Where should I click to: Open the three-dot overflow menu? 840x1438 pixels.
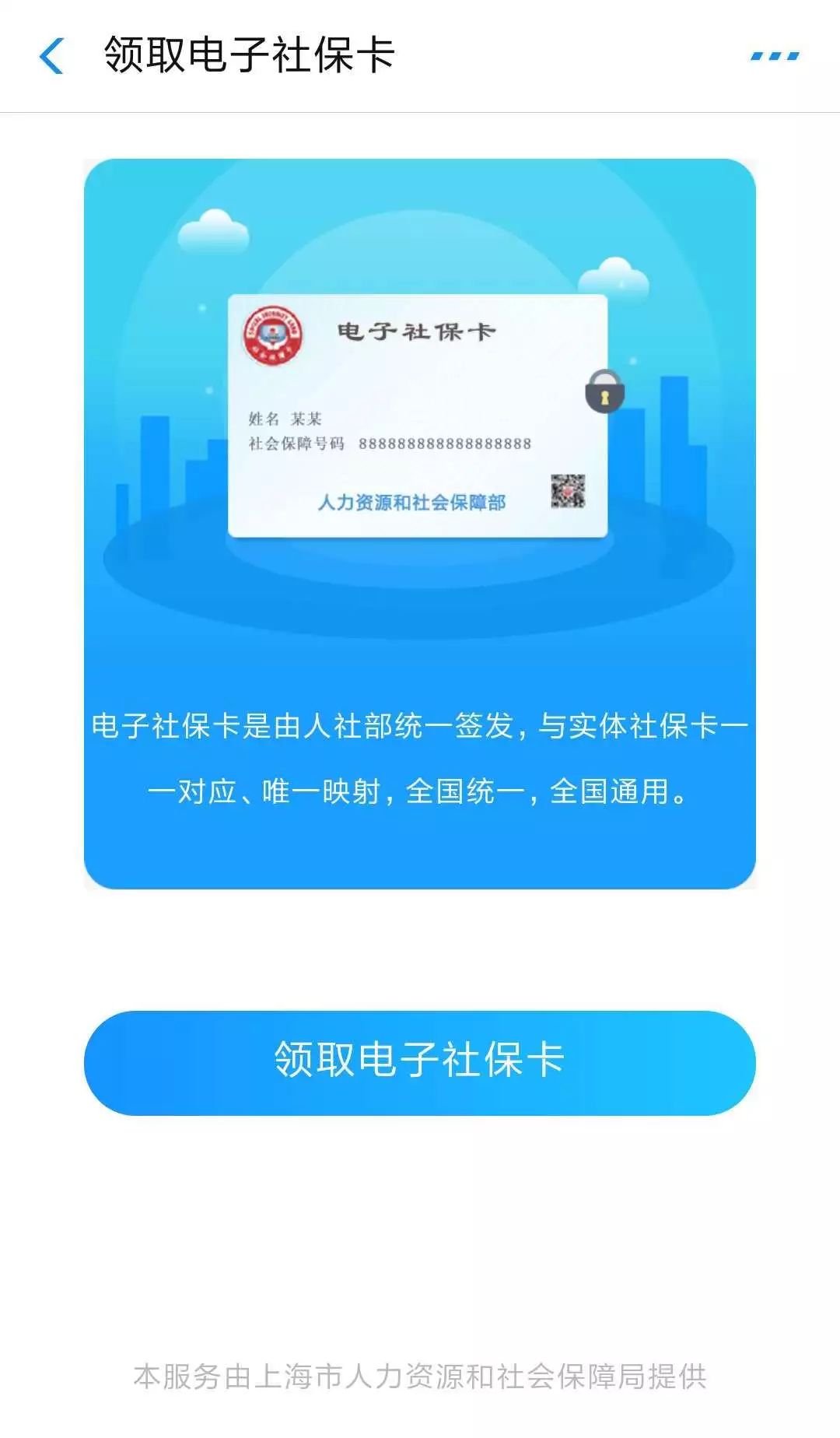(x=775, y=56)
